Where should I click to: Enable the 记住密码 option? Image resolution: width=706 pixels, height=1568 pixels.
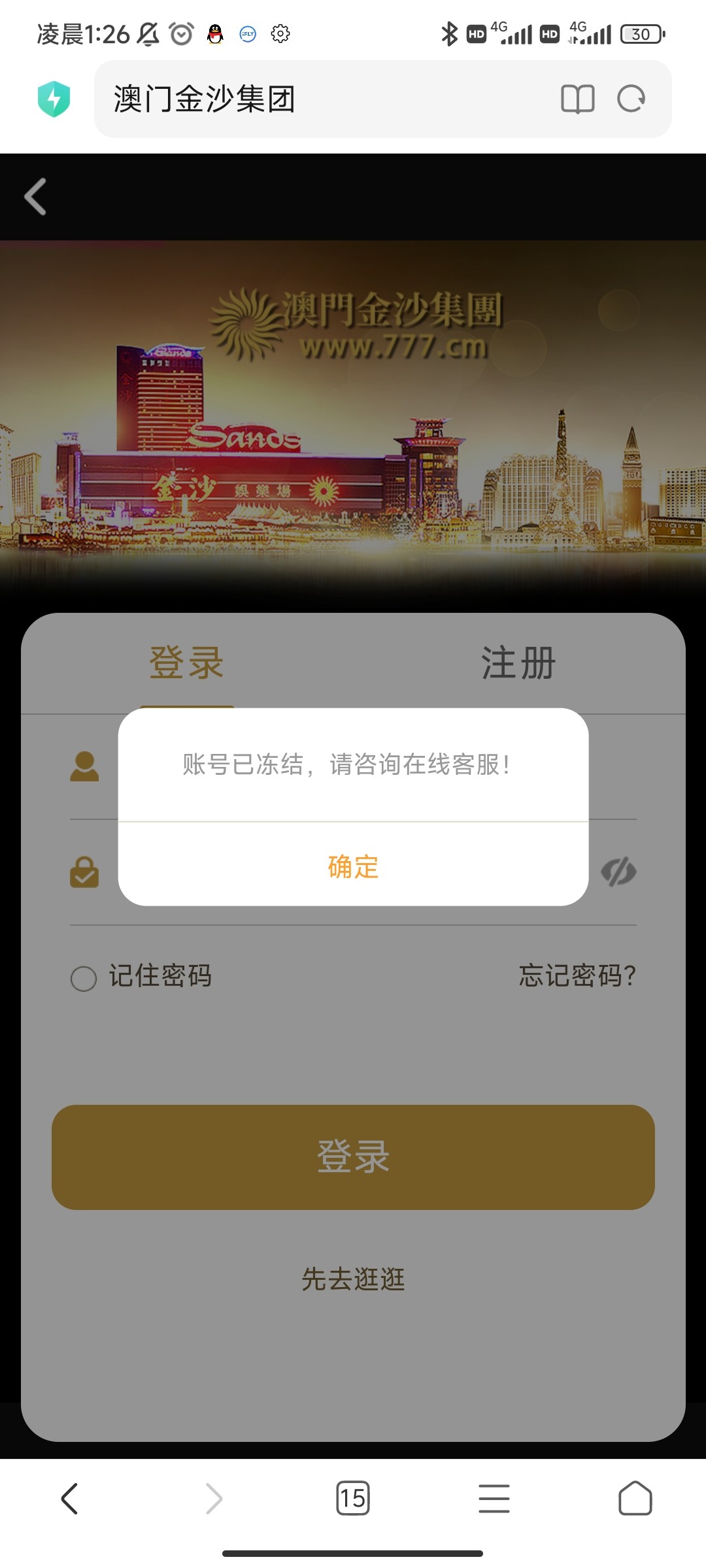pyautogui.click(x=84, y=978)
